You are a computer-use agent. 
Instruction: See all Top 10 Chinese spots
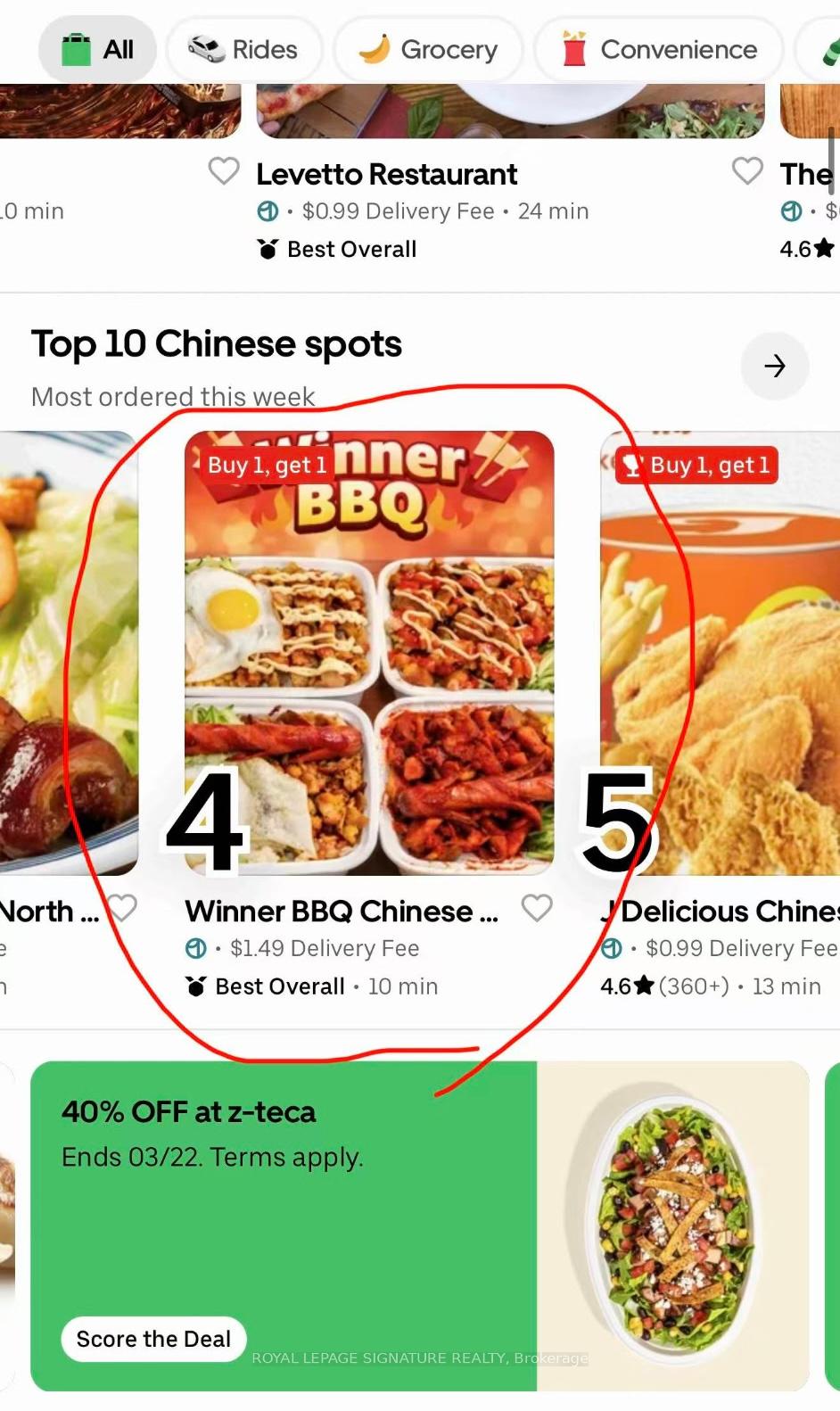tap(774, 366)
